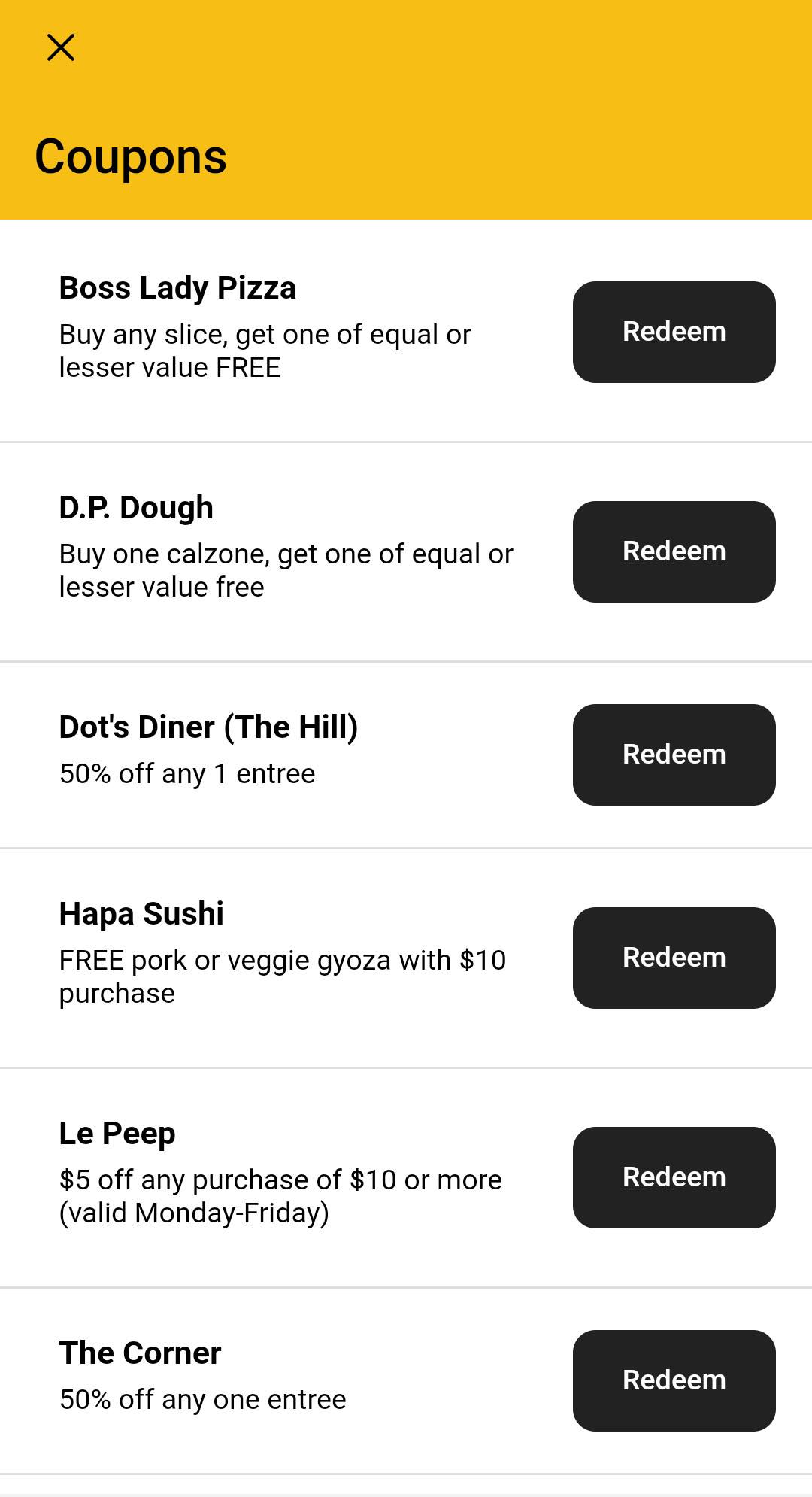Redeem Dot's Diner (The Hill) coupon
812x1497 pixels.
pos(674,755)
